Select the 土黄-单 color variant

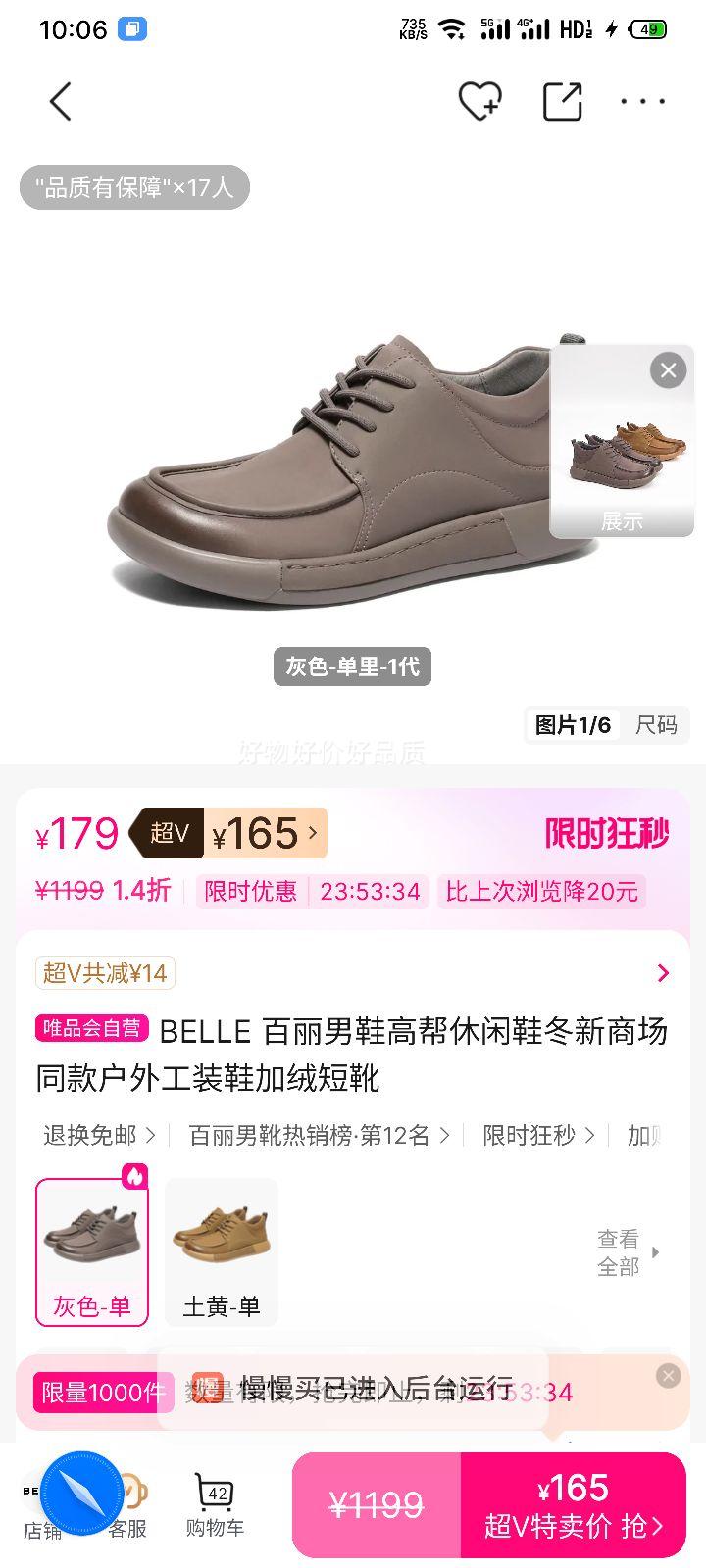(x=221, y=1237)
